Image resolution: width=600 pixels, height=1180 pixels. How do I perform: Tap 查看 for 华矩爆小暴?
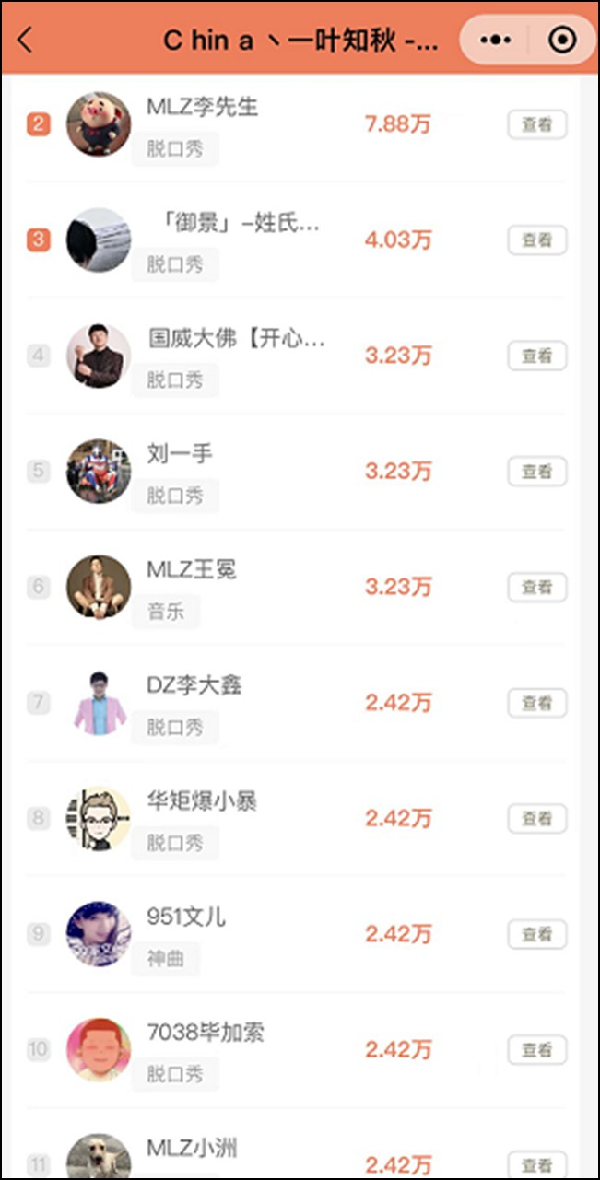537,818
